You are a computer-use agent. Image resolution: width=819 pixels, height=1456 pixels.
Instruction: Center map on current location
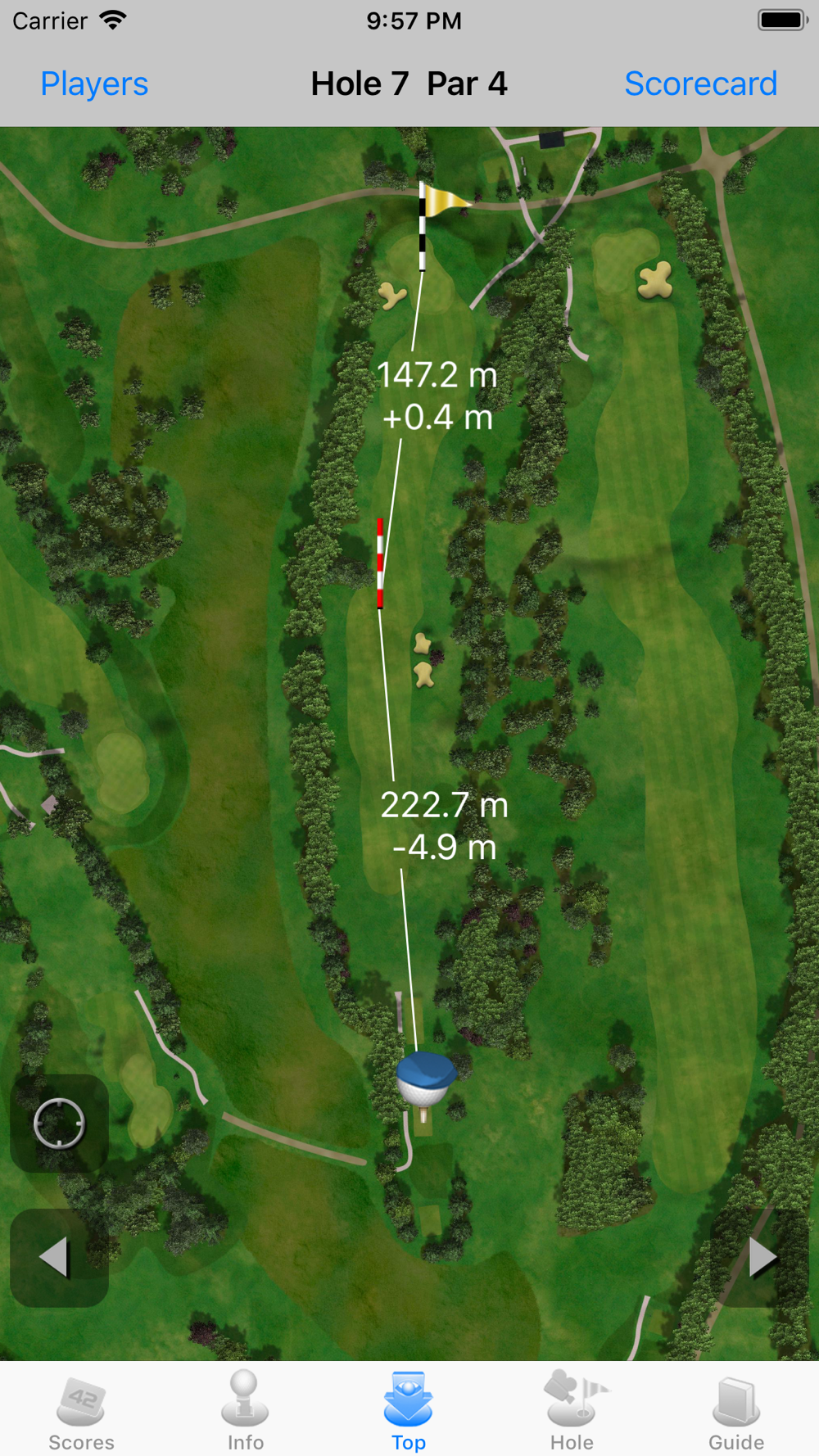(59, 1124)
